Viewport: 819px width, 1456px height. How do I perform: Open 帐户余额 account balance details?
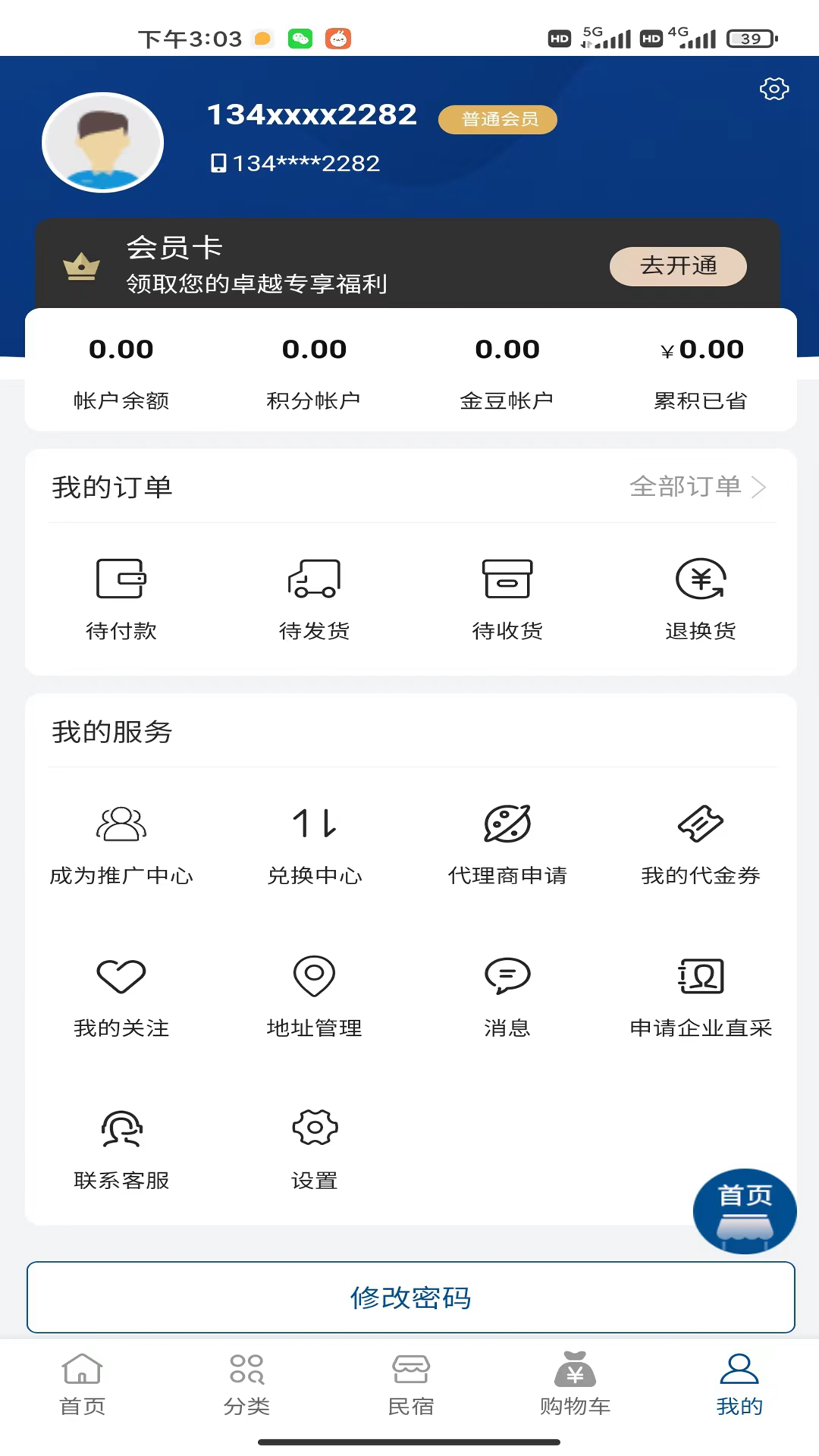pos(121,371)
